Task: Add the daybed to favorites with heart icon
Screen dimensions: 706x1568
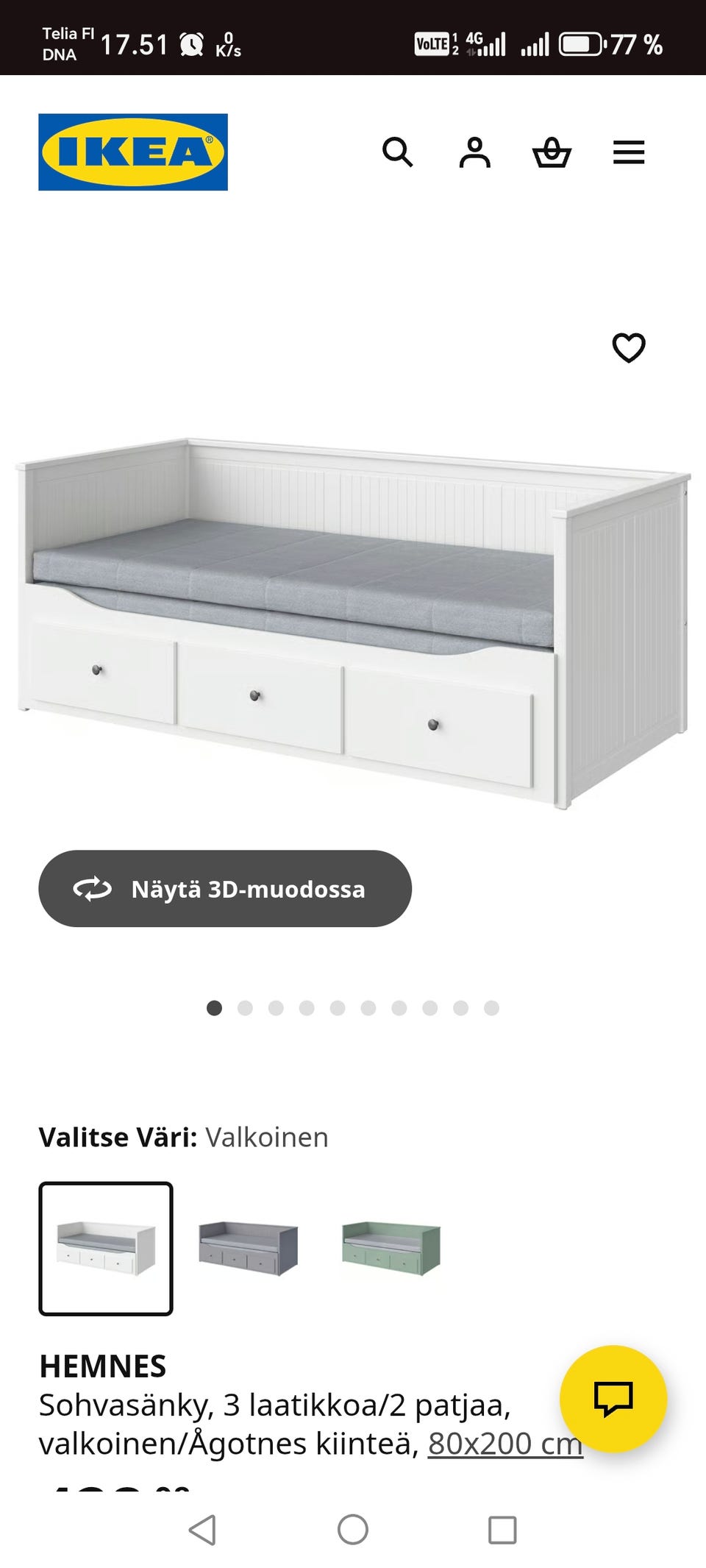Action: pyautogui.click(x=630, y=346)
